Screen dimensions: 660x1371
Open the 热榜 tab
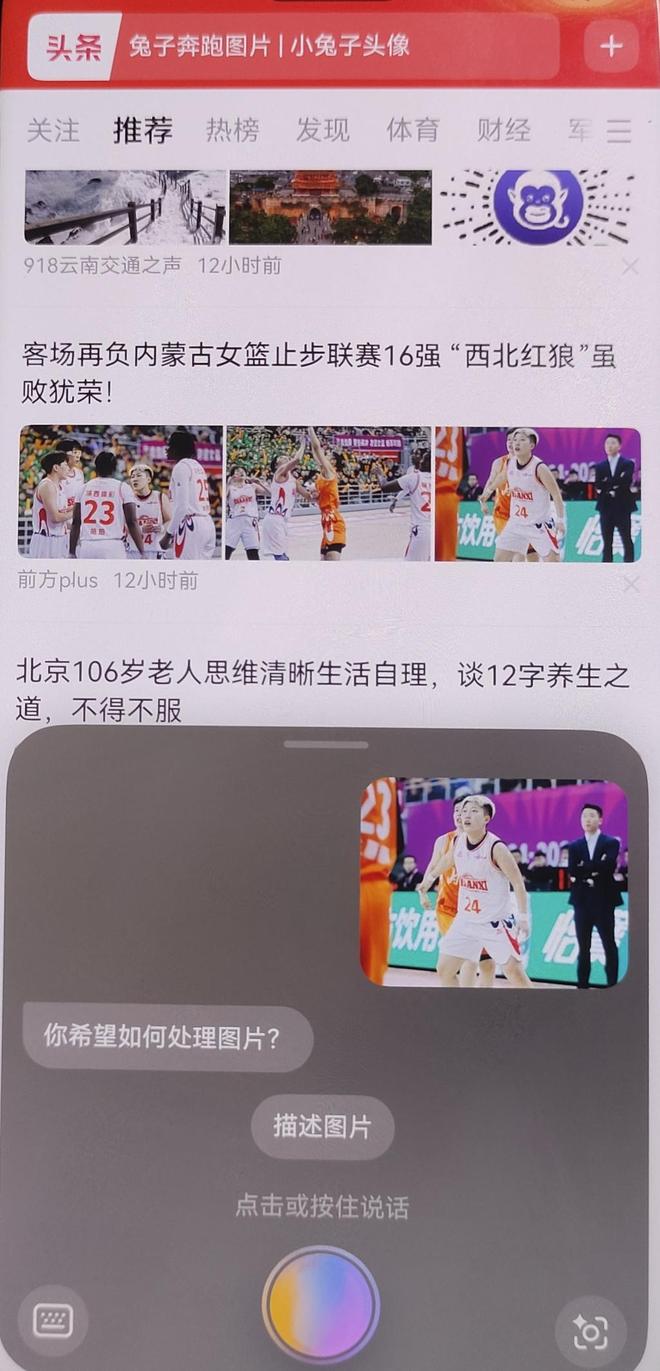pyautogui.click(x=232, y=130)
